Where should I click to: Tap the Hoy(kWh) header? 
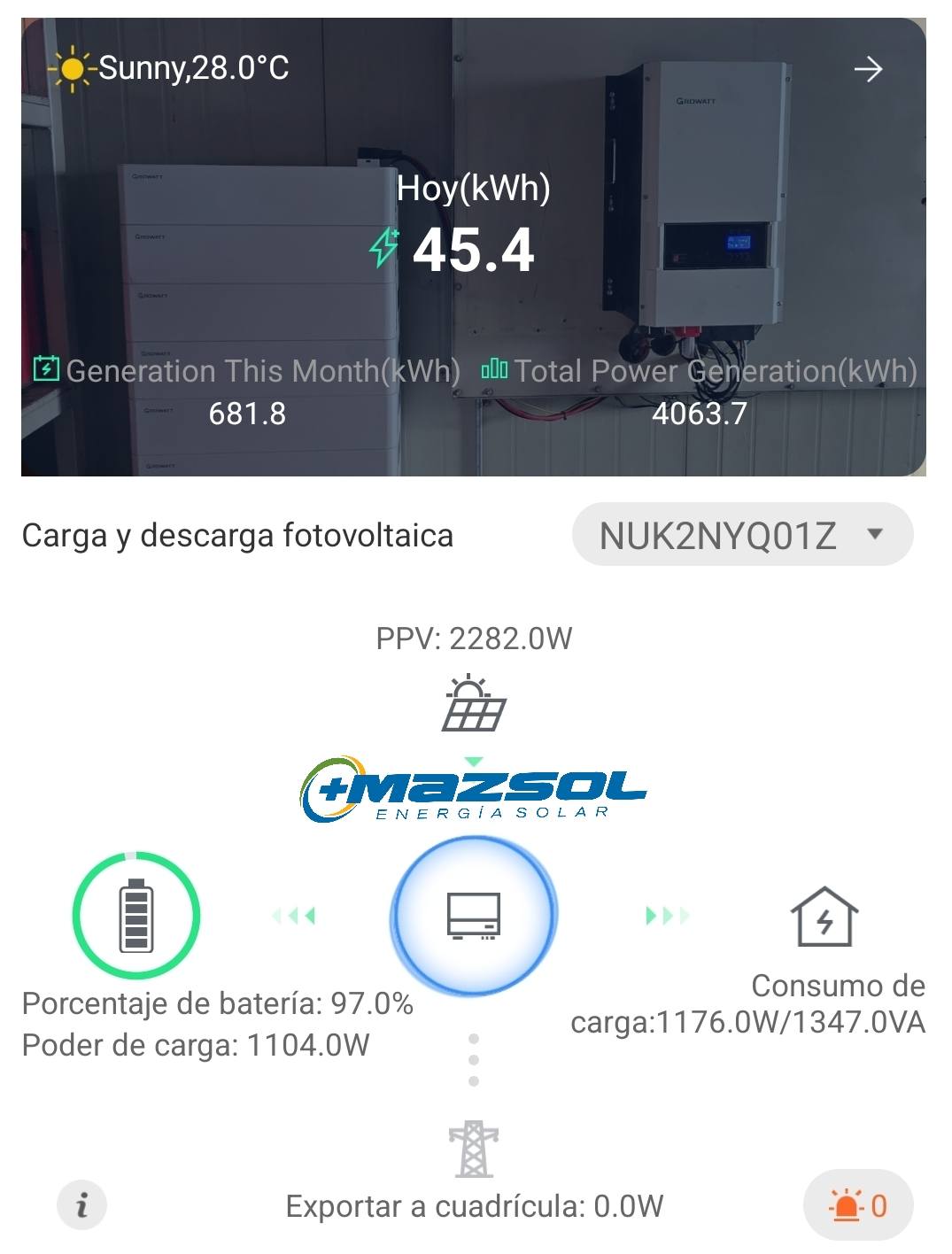[x=476, y=189]
